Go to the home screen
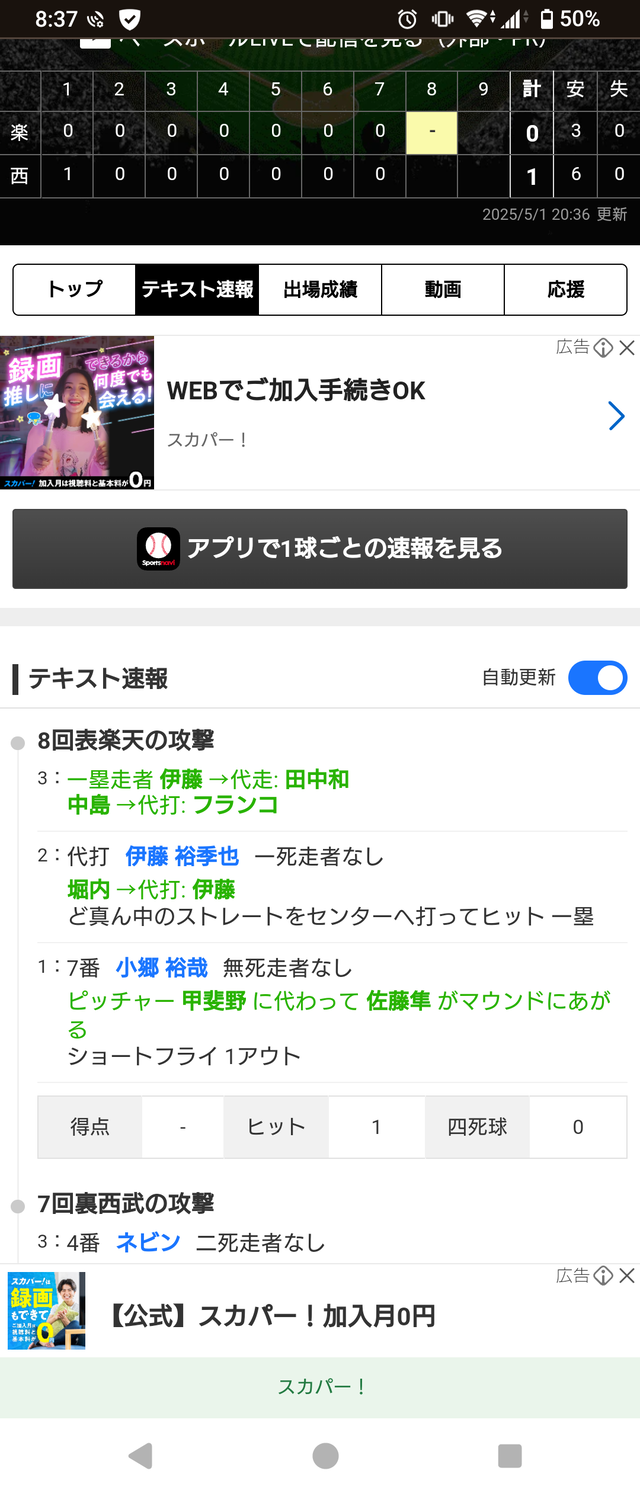The image size is (640, 1493). [325, 1456]
